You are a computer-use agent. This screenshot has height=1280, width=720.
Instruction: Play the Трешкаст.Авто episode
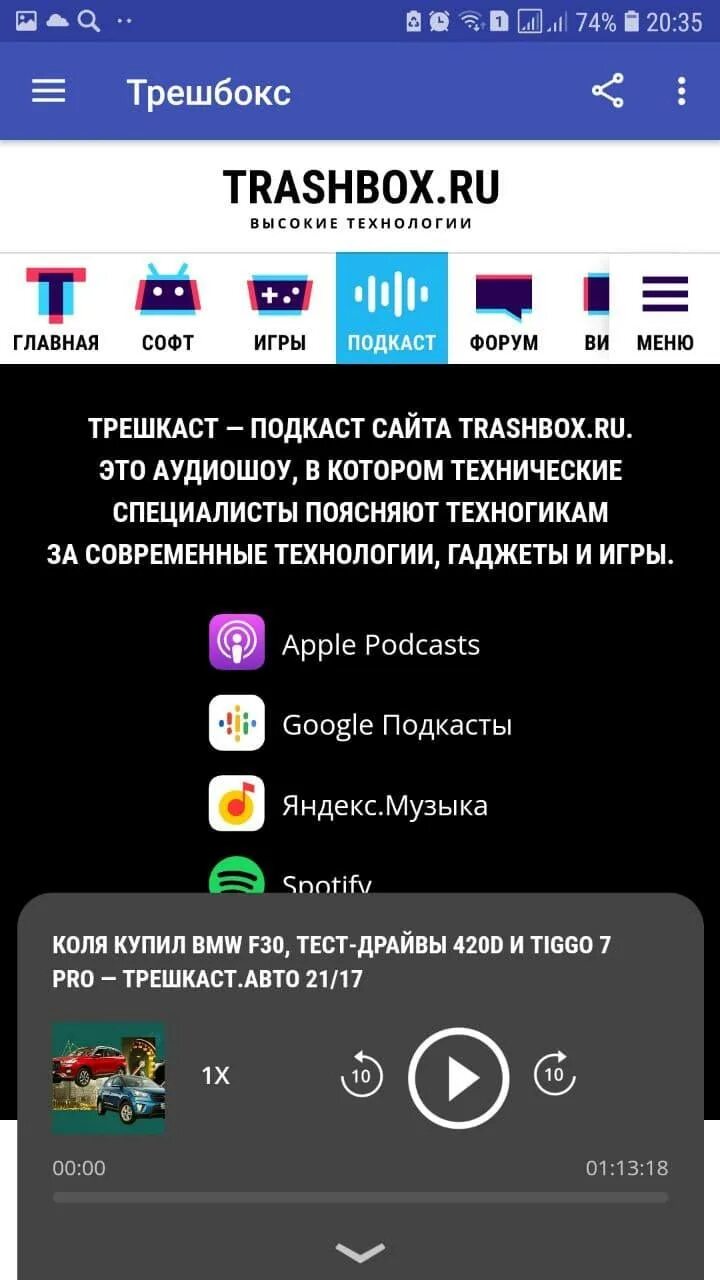[459, 1079]
